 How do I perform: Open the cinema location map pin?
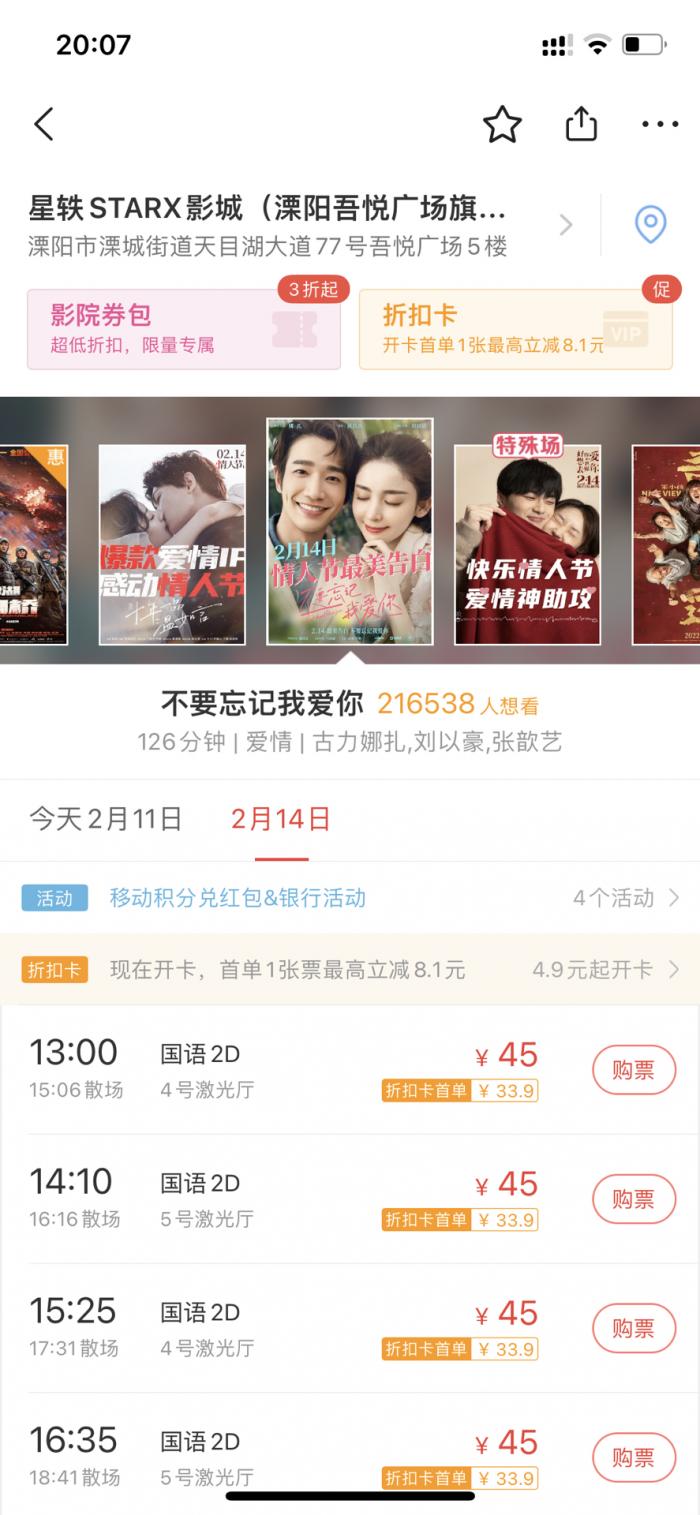651,225
